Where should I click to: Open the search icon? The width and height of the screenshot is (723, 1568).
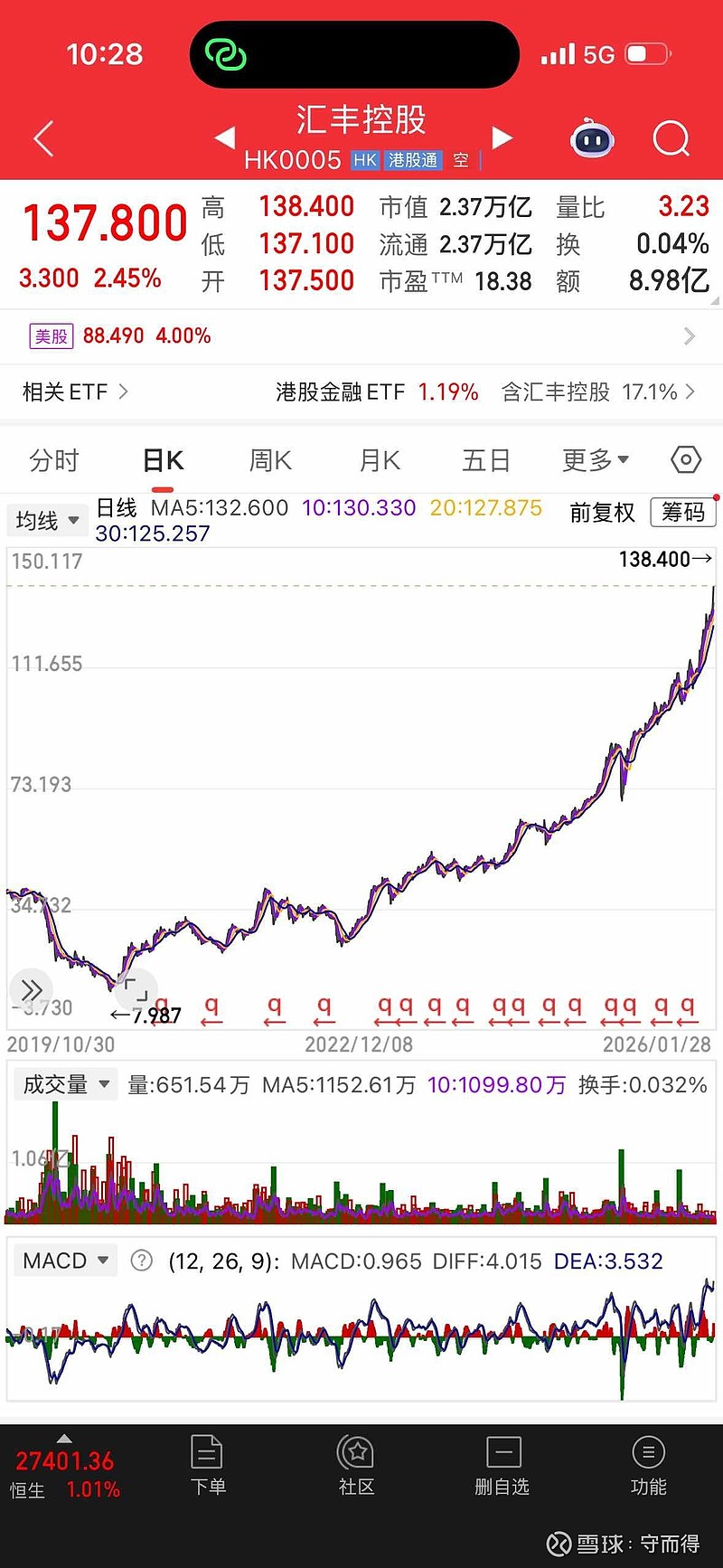click(x=671, y=137)
